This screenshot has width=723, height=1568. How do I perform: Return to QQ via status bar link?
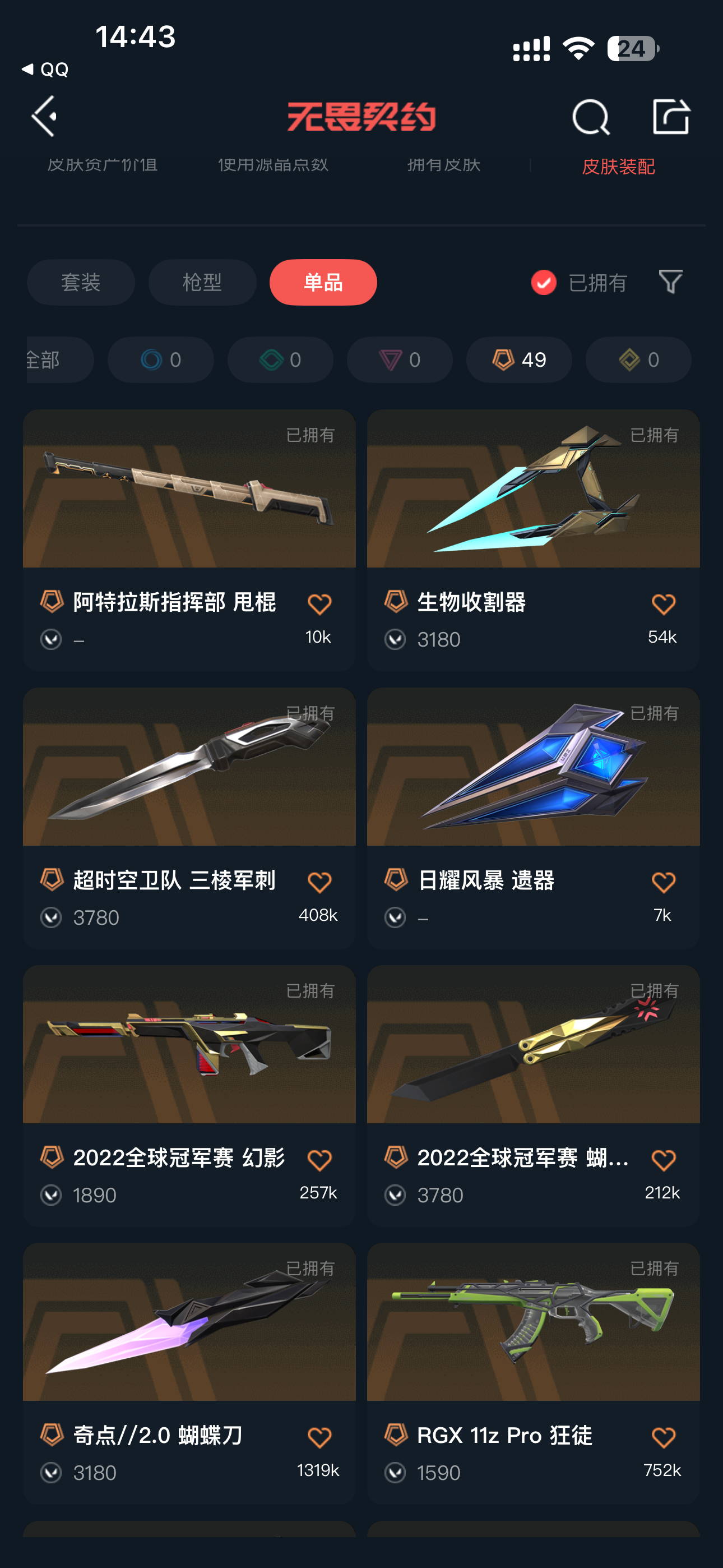pos(45,70)
